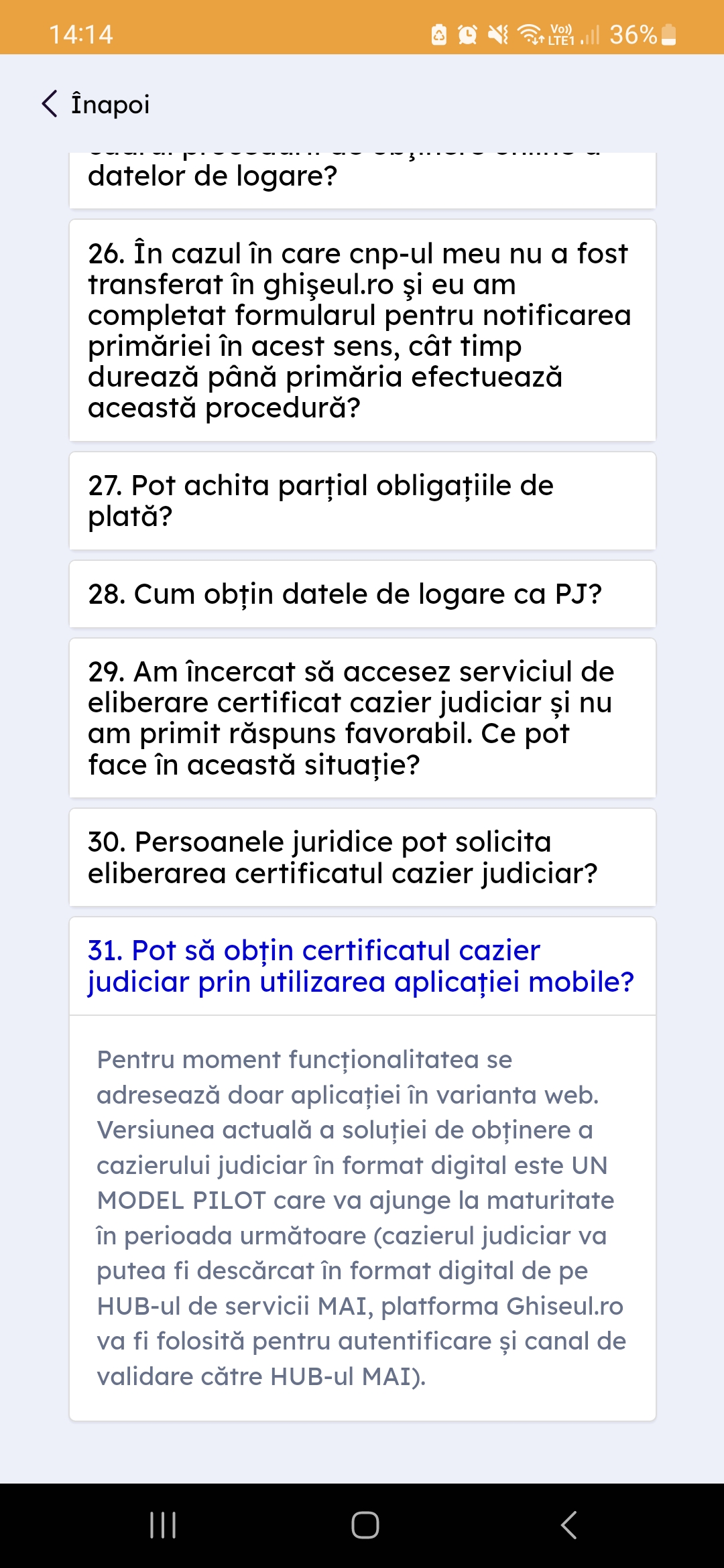The width and height of the screenshot is (724, 1568).
Task: Expand the partially hidden question about datelor de logare
Action: pyautogui.click(x=362, y=178)
